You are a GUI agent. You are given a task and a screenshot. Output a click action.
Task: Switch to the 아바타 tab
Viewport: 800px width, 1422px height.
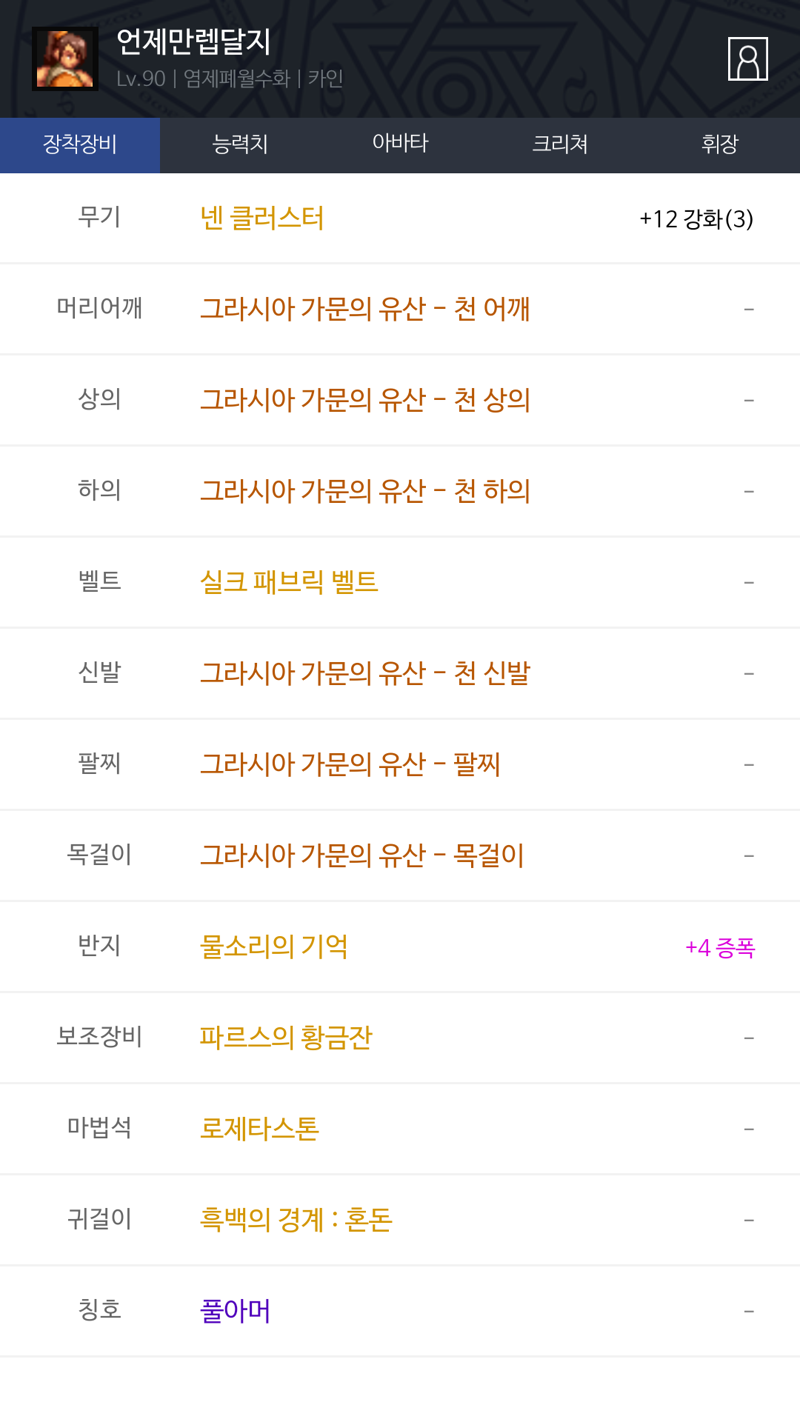click(x=400, y=145)
